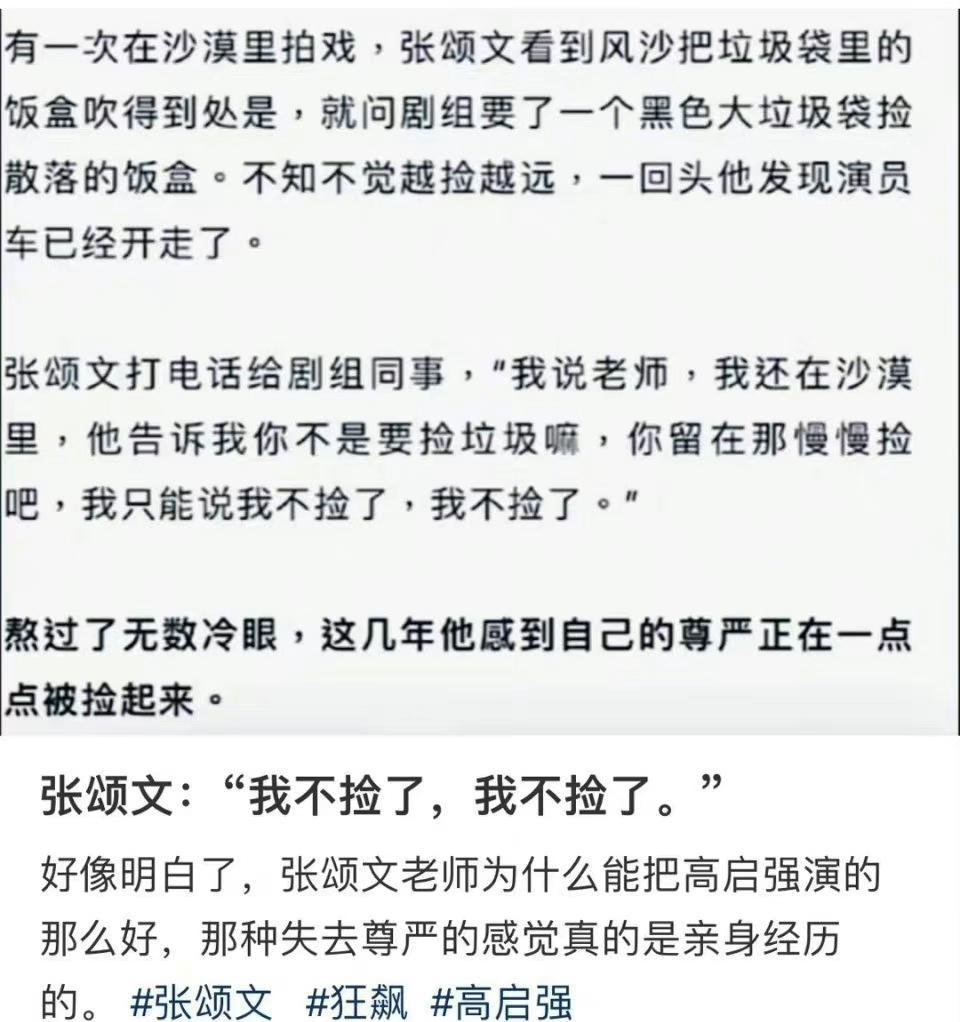Open the #狂飙 hashtag

pos(357,1001)
